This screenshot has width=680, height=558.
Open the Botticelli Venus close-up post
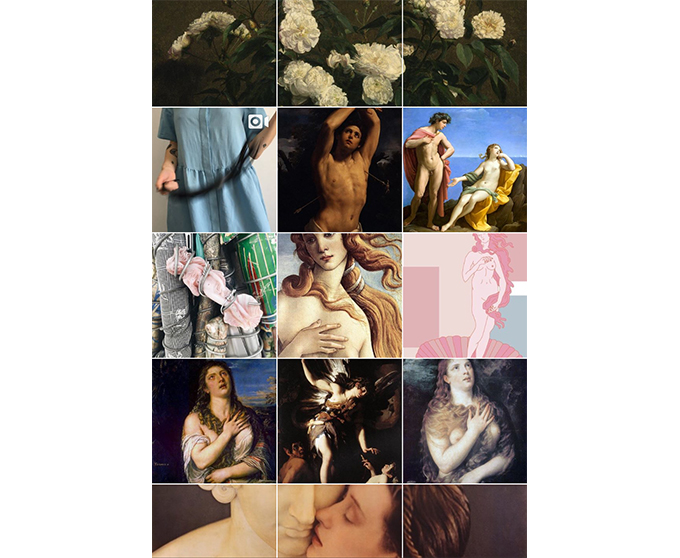pyautogui.click(x=339, y=295)
